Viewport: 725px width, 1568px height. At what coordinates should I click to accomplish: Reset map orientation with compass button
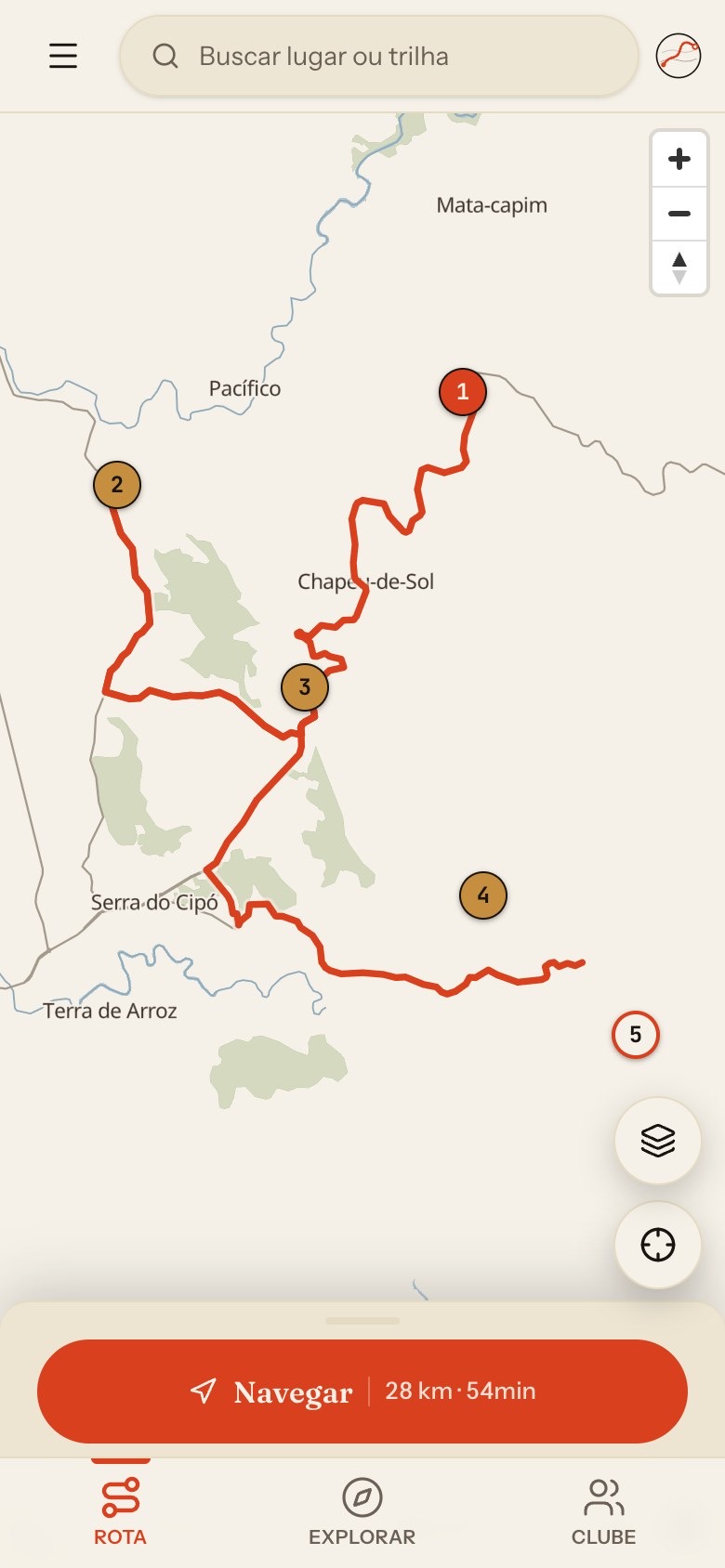tap(679, 268)
